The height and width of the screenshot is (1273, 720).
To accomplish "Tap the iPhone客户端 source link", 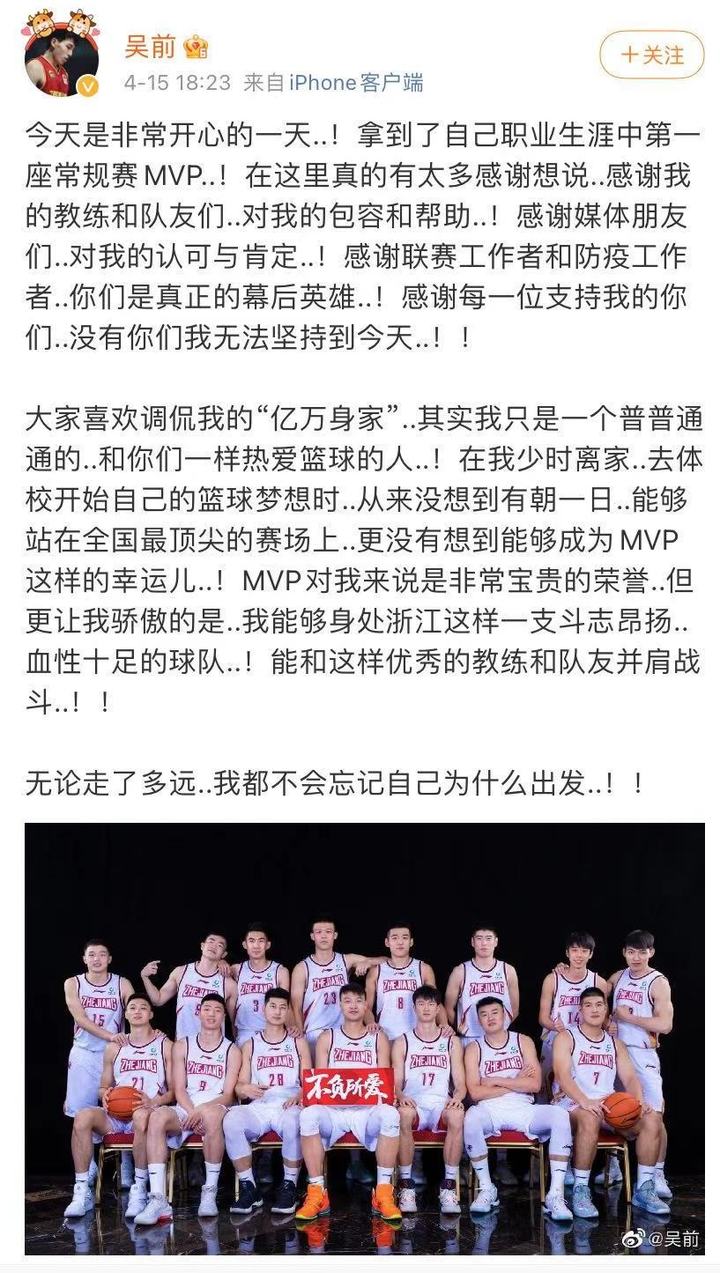I will pyautogui.click(x=356, y=83).
